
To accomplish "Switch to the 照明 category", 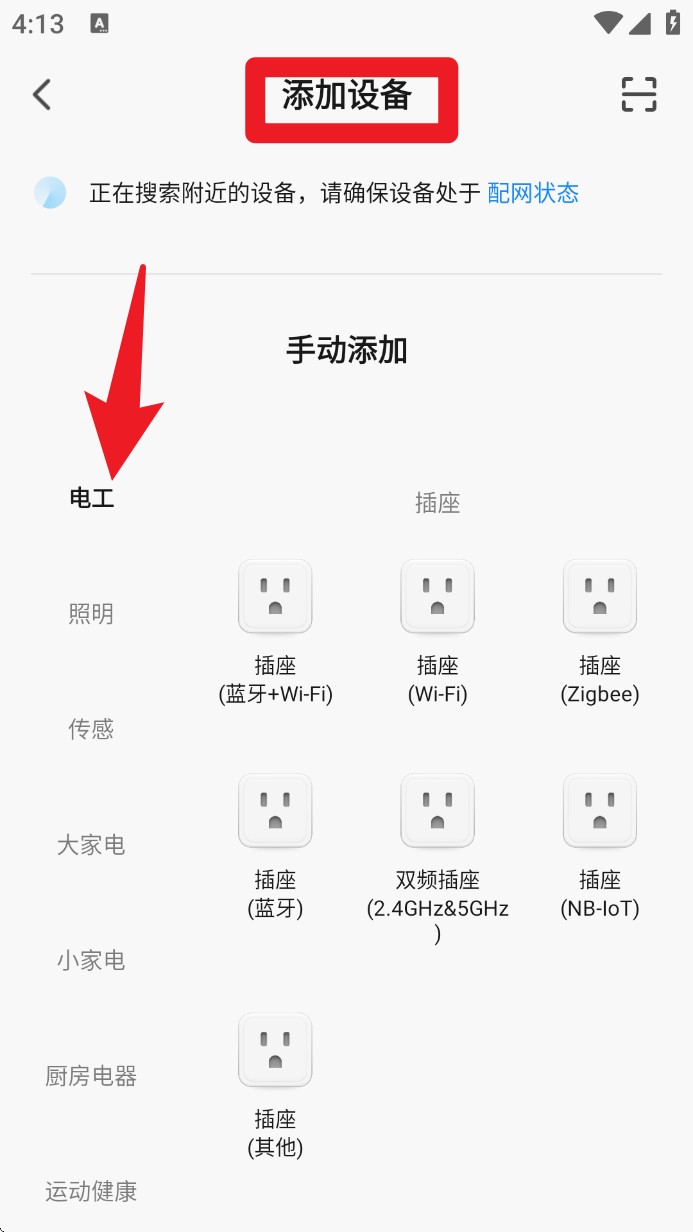I will click(91, 613).
